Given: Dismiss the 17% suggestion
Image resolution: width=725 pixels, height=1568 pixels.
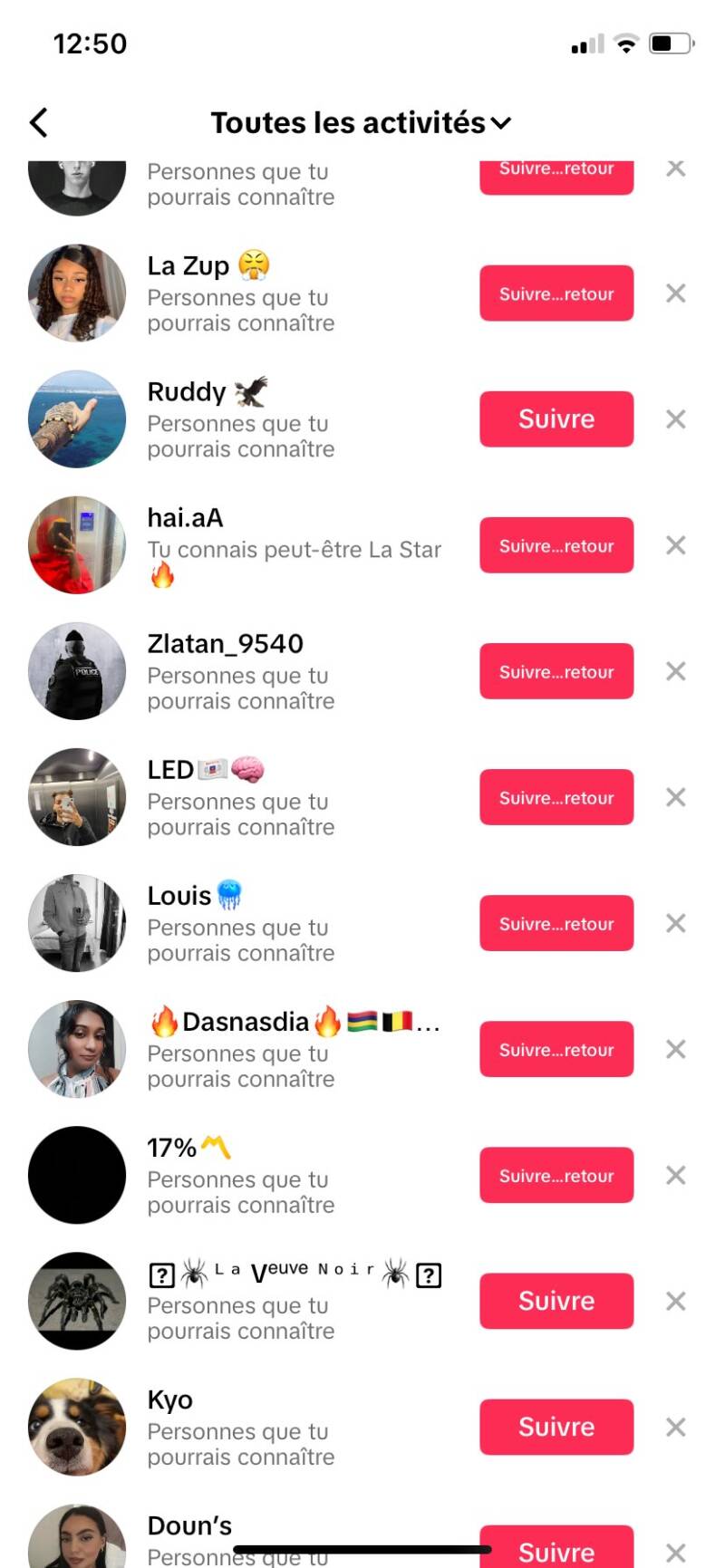Looking at the screenshot, I should [x=675, y=1175].
